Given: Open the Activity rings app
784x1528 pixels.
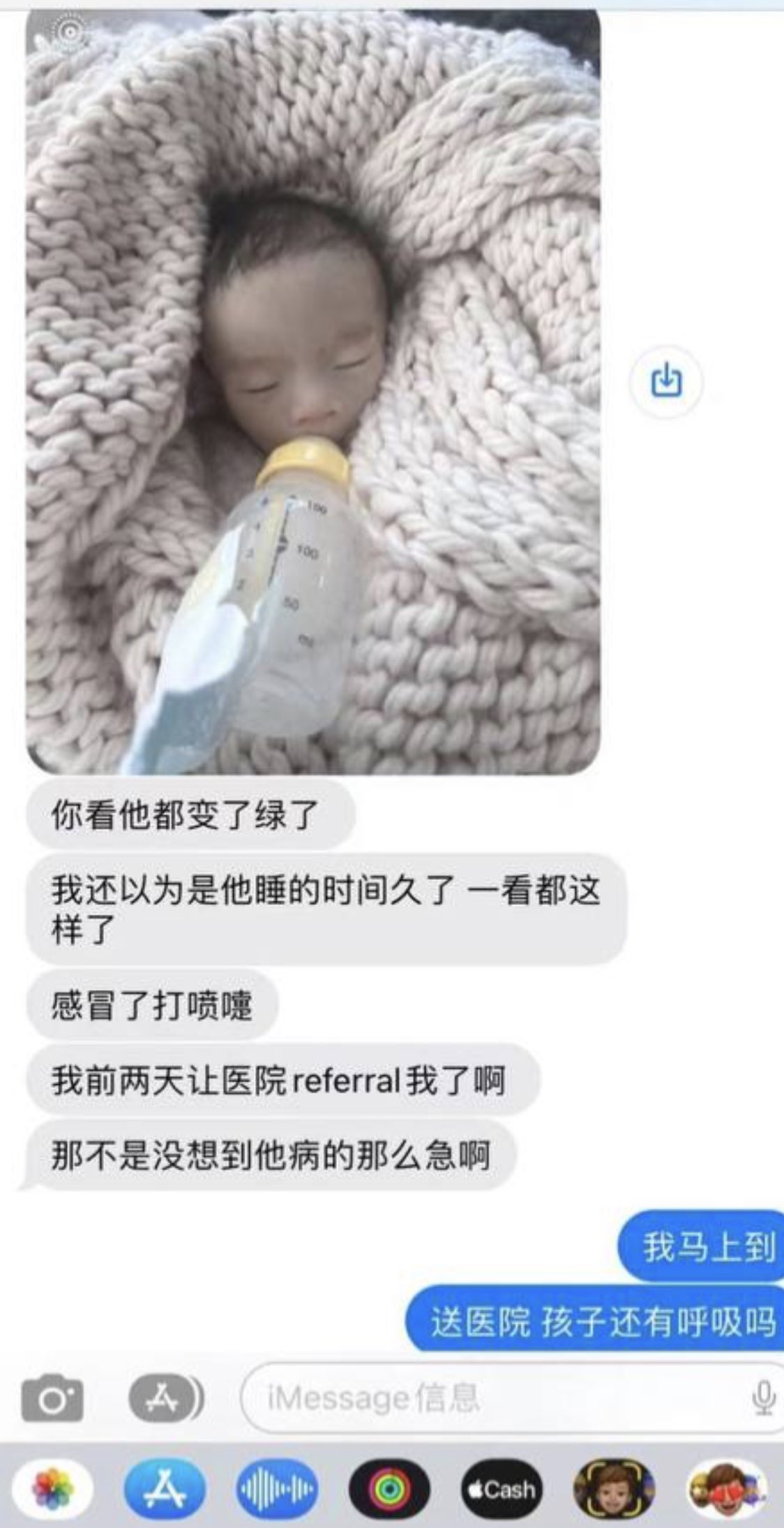Looking at the screenshot, I should click(389, 1489).
